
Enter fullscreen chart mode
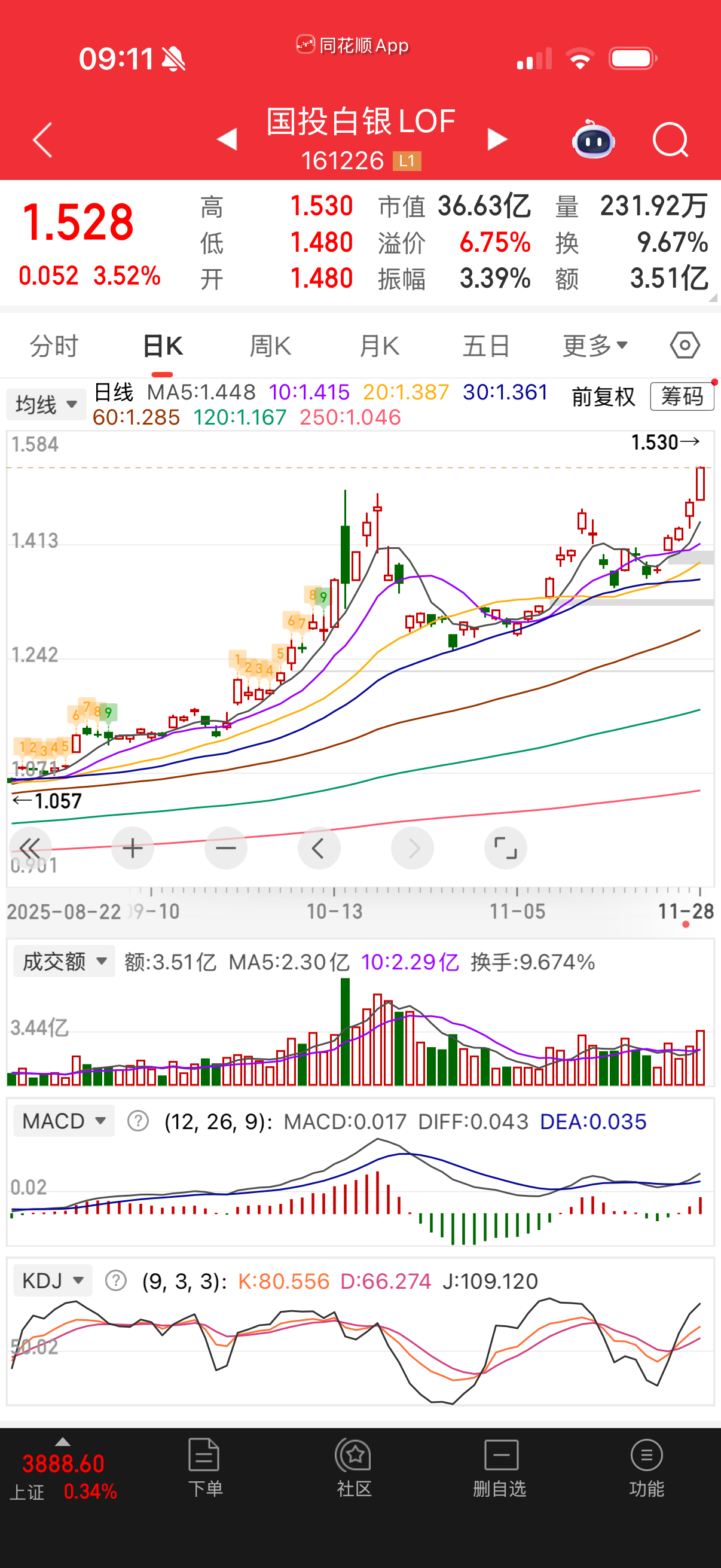pyautogui.click(x=505, y=847)
